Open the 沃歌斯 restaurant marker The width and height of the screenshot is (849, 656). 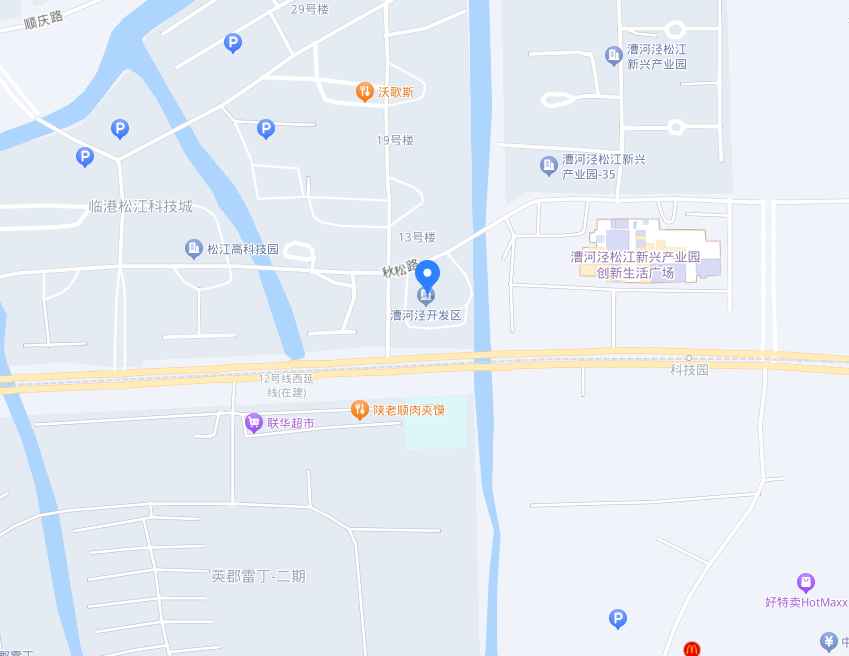(365, 92)
